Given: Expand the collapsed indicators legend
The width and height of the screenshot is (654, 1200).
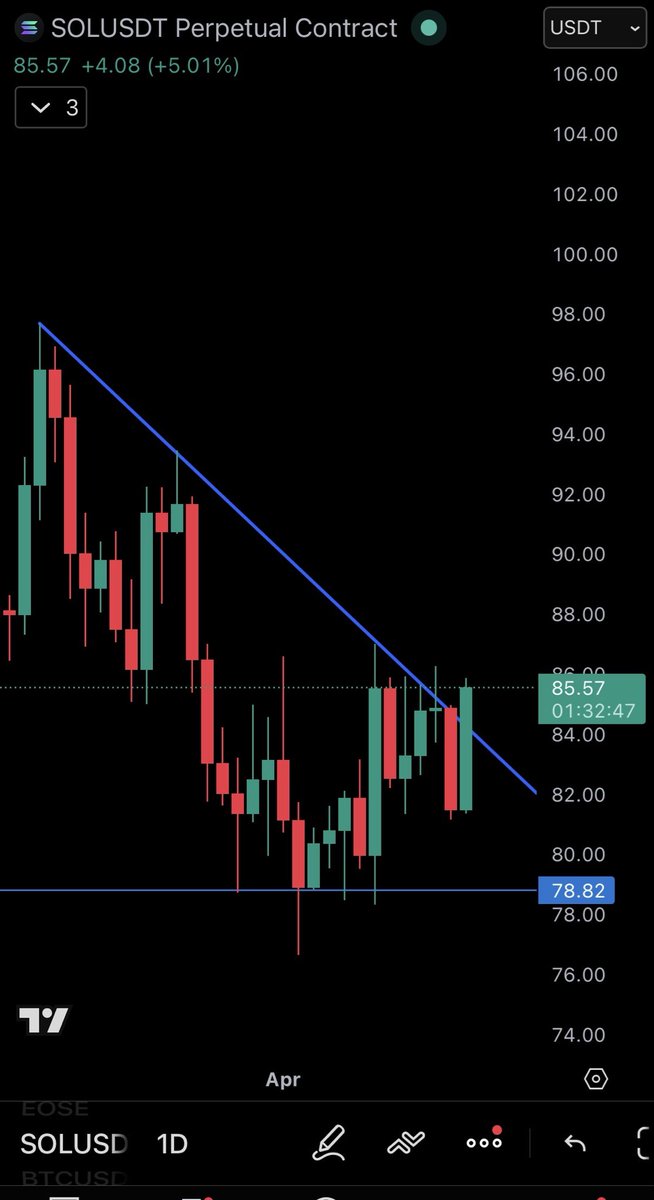Looking at the screenshot, I should click(51, 108).
